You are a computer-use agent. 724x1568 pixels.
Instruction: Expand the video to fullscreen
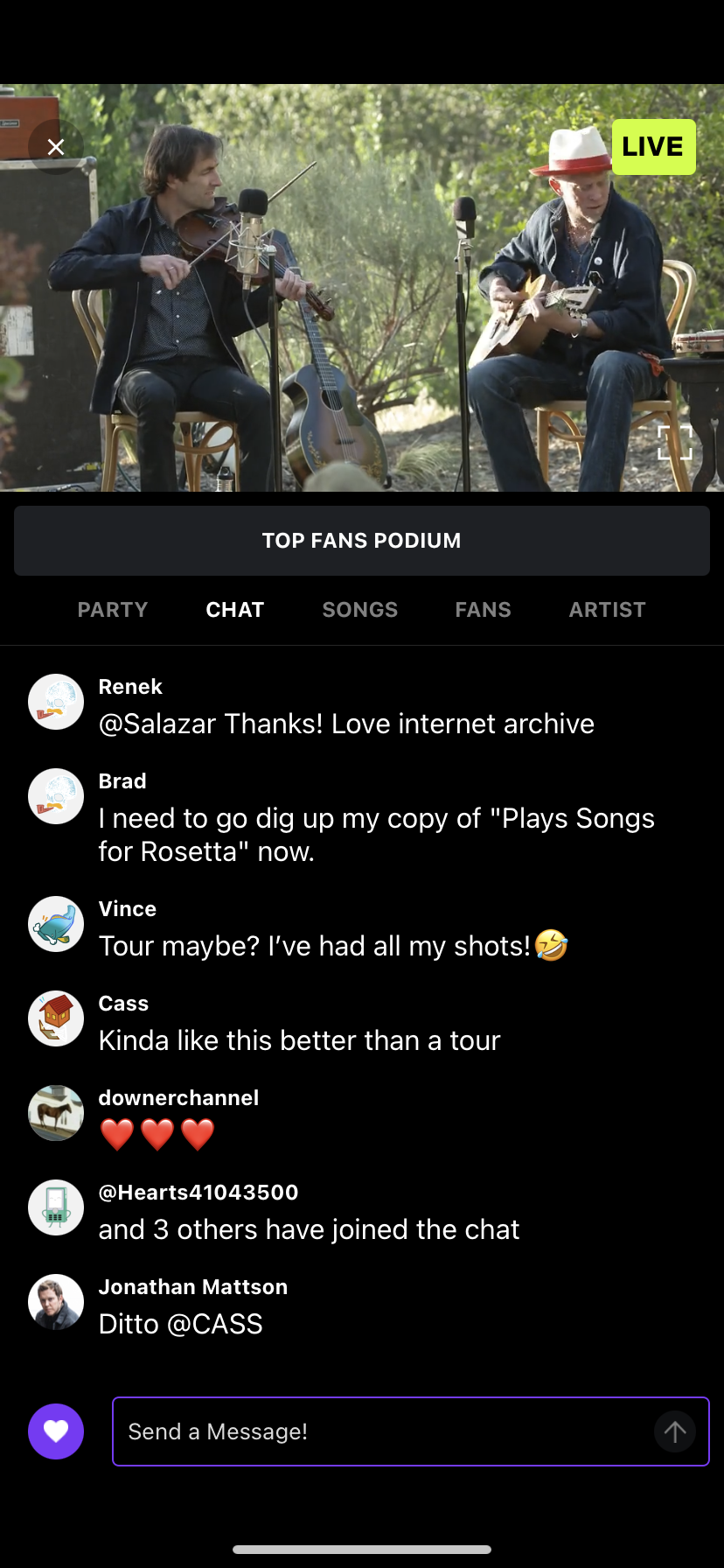674,443
